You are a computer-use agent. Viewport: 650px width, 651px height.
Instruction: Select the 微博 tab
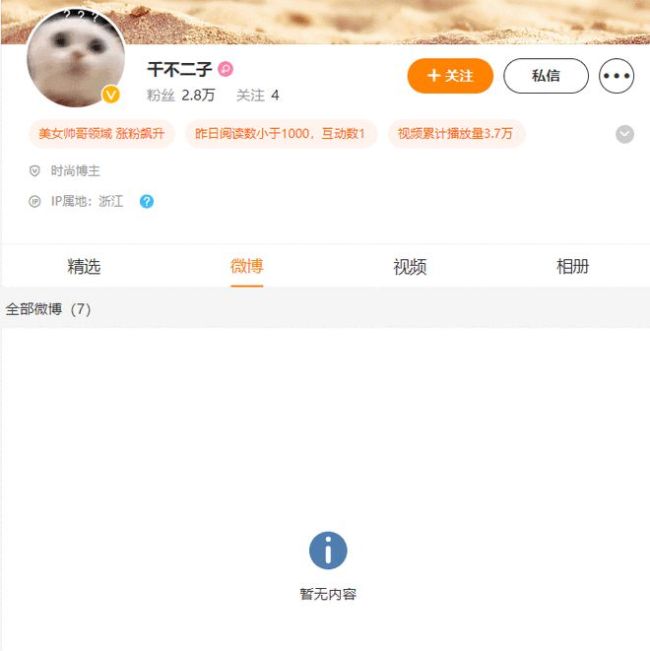247,267
